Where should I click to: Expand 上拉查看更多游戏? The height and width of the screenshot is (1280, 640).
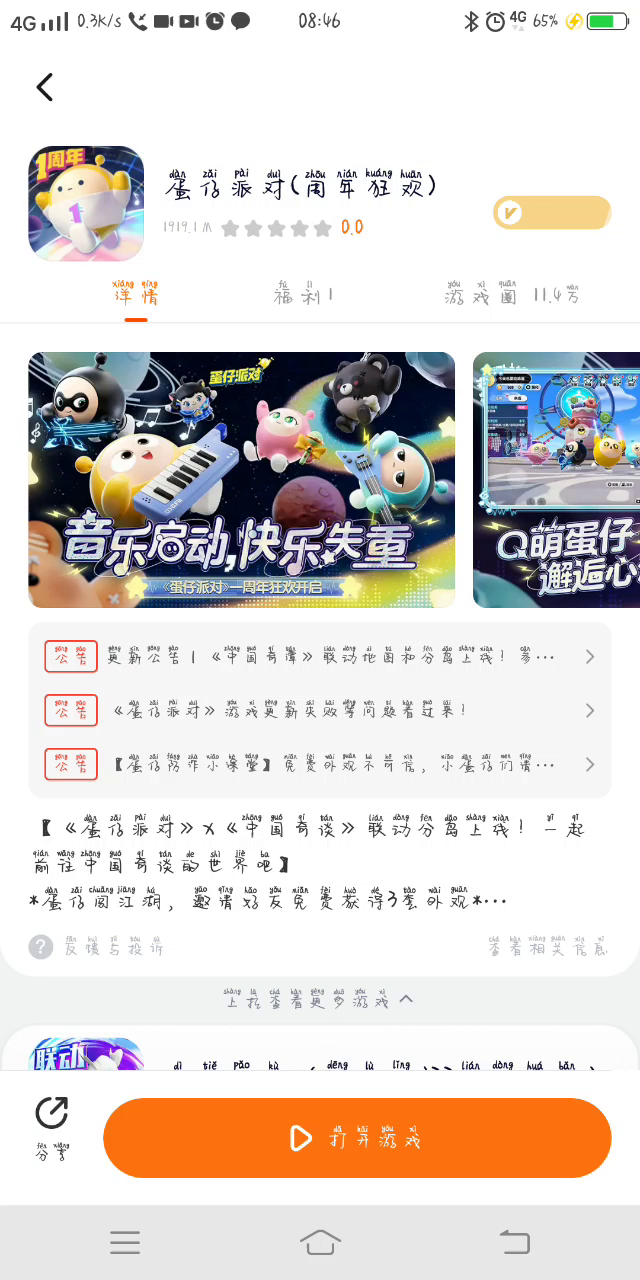[319, 999]
